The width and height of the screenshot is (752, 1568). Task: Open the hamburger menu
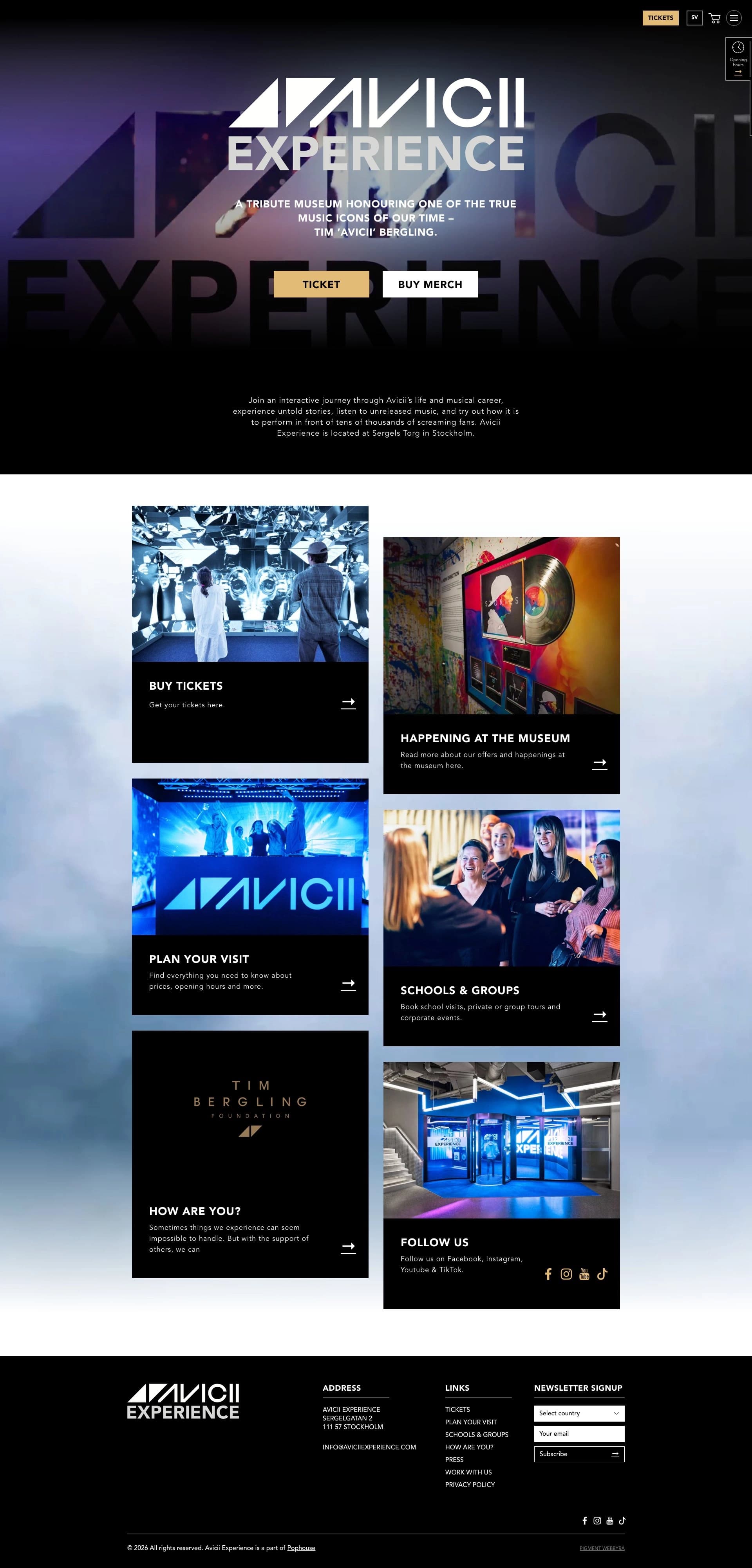pos(734,18)
